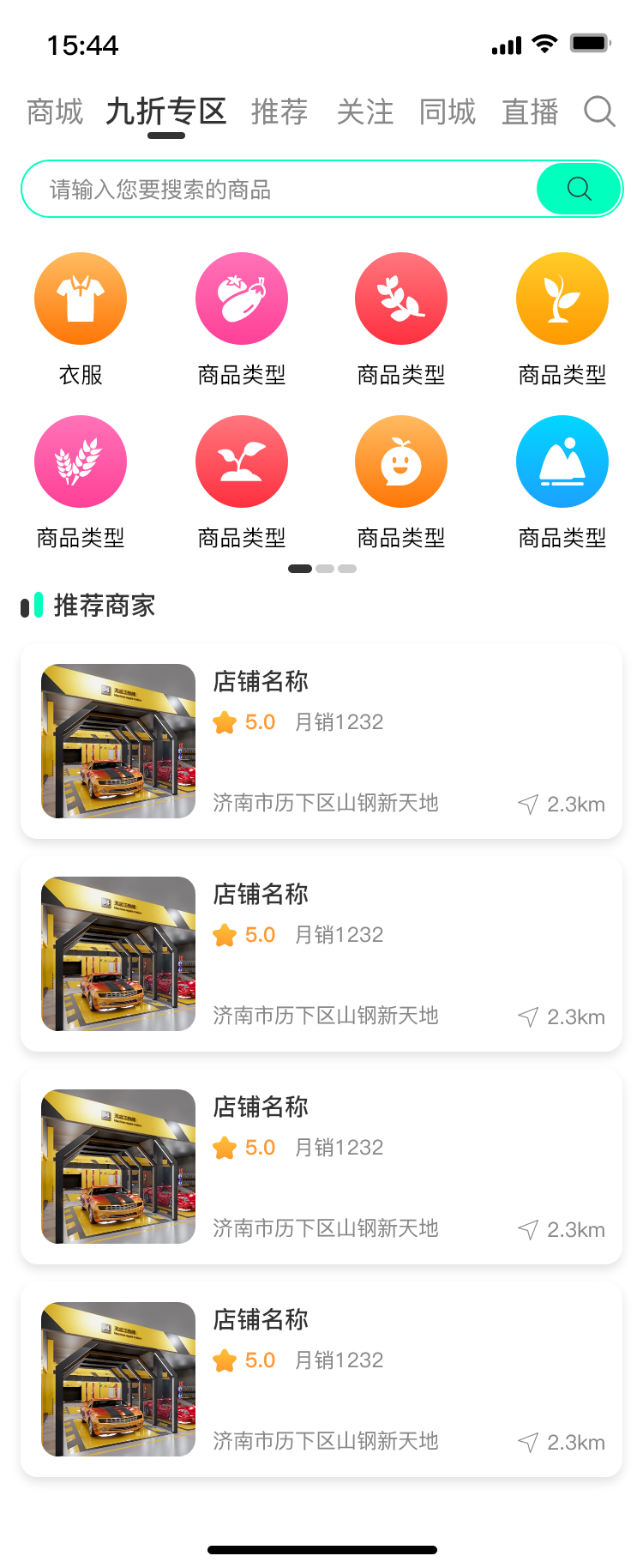Open the 衣服 category
Image resolution: width=643 pixels, height=1568 pixels.
click(81, 299)
